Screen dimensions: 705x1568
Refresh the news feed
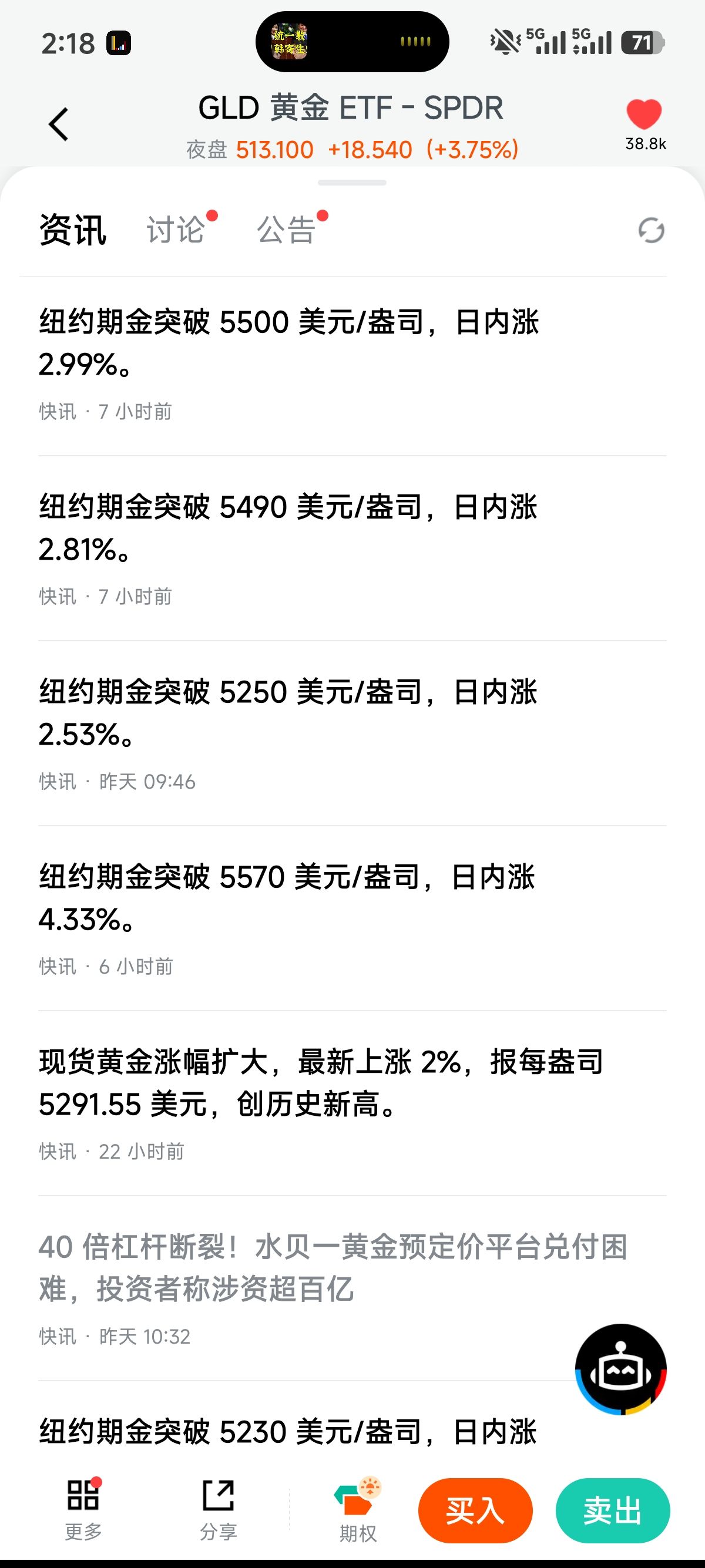(x=651, y=231)
